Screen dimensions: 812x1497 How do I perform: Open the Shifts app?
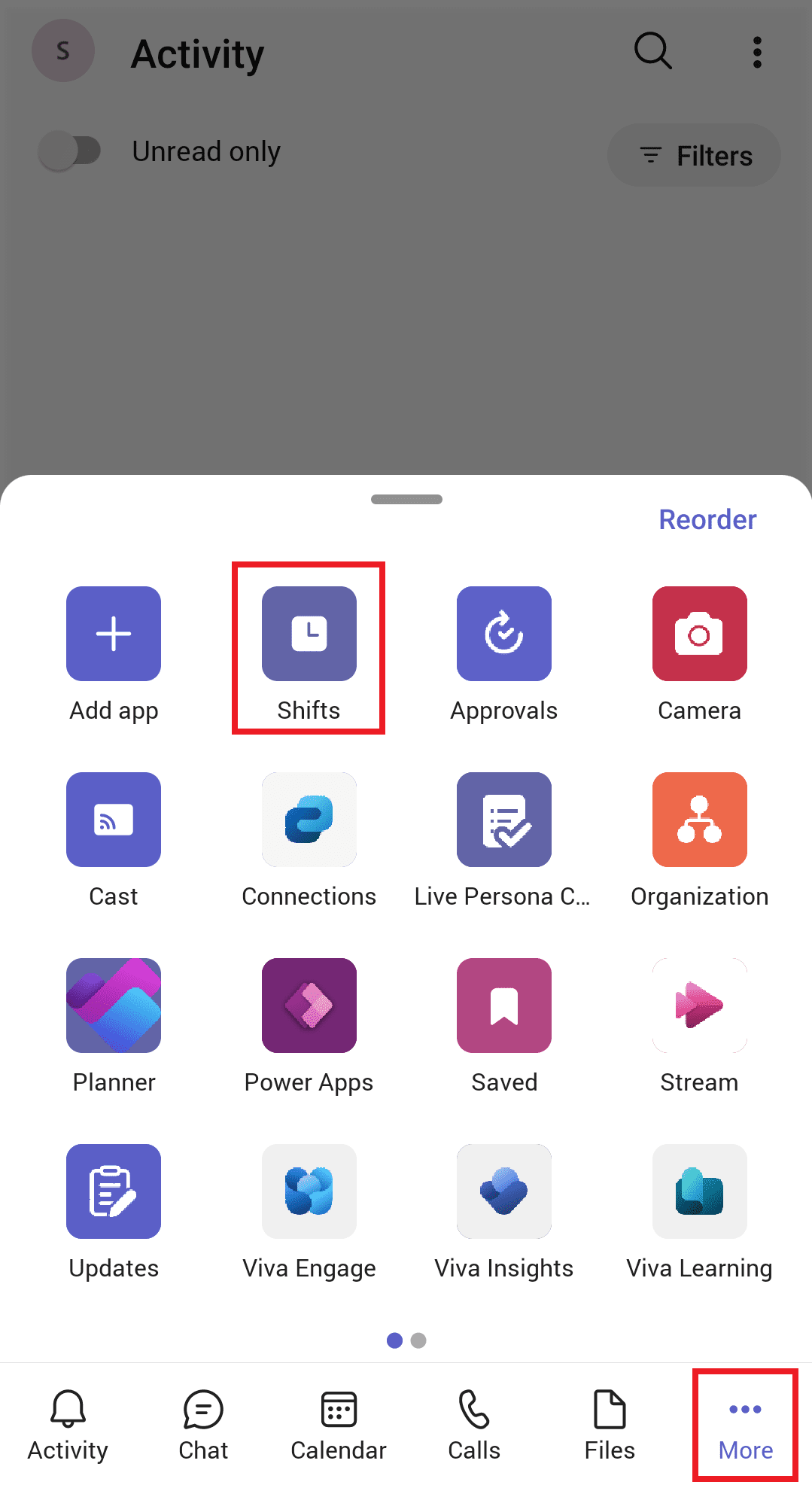click(309, 634)
